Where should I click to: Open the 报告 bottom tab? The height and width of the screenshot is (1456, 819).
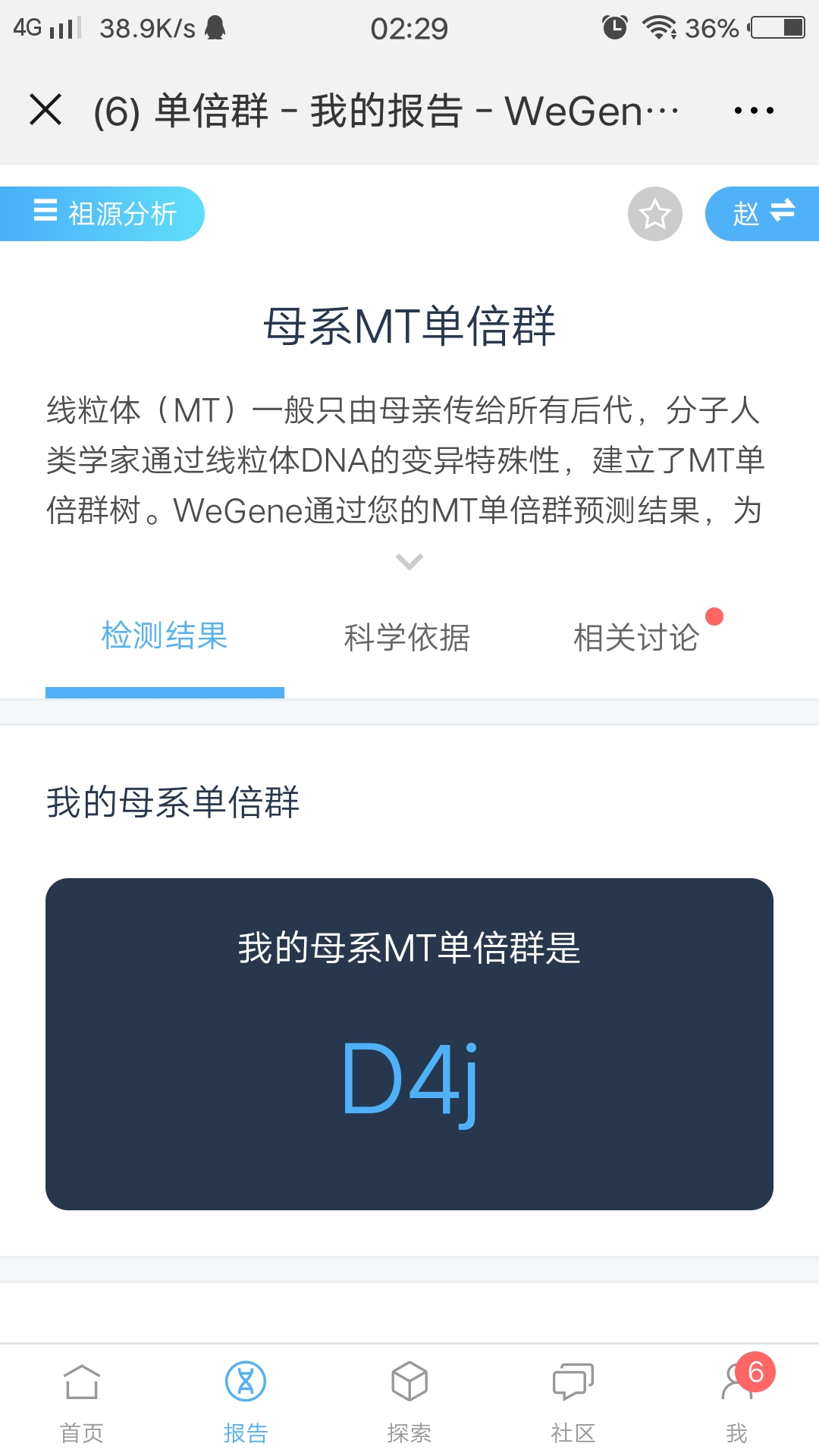click(246, 1401)
